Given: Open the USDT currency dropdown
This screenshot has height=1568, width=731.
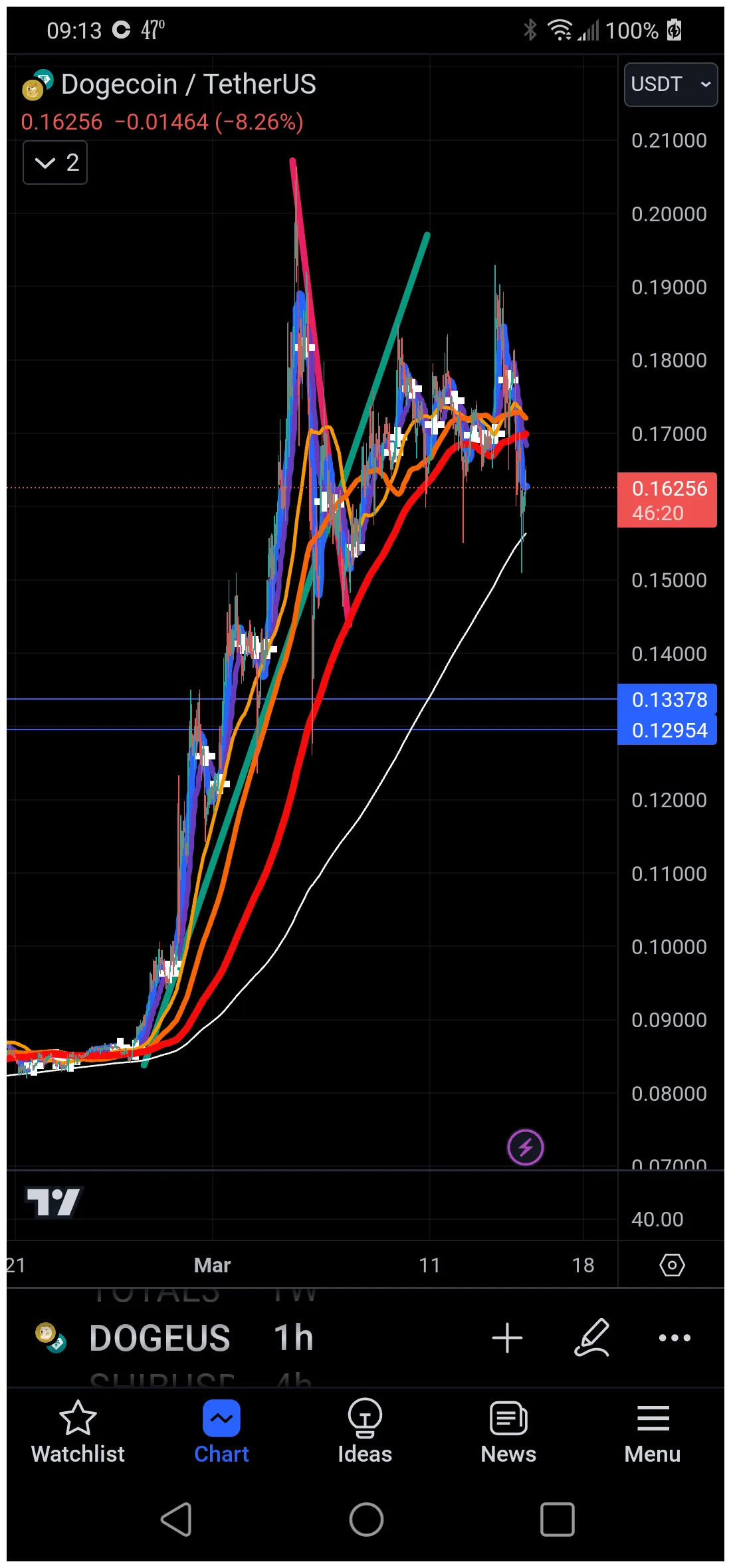Looking at the screenshot, I should click(670, 84).
